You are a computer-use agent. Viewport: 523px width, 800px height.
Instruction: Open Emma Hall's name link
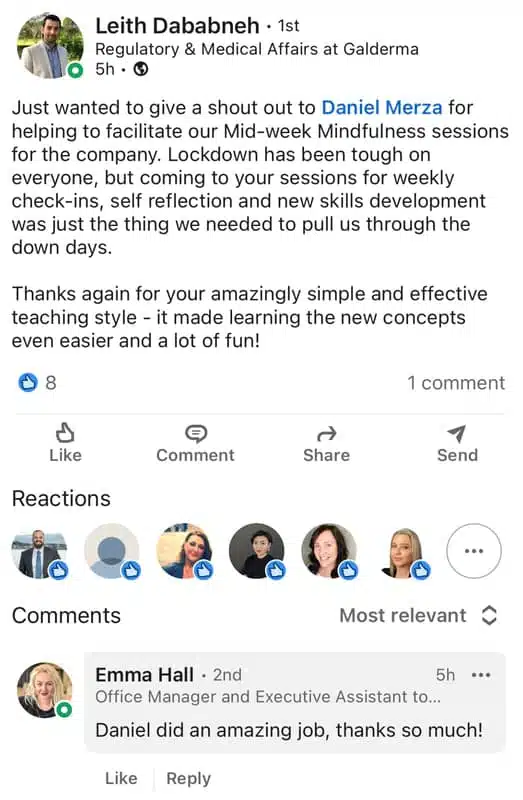click(x=144, y=675)
